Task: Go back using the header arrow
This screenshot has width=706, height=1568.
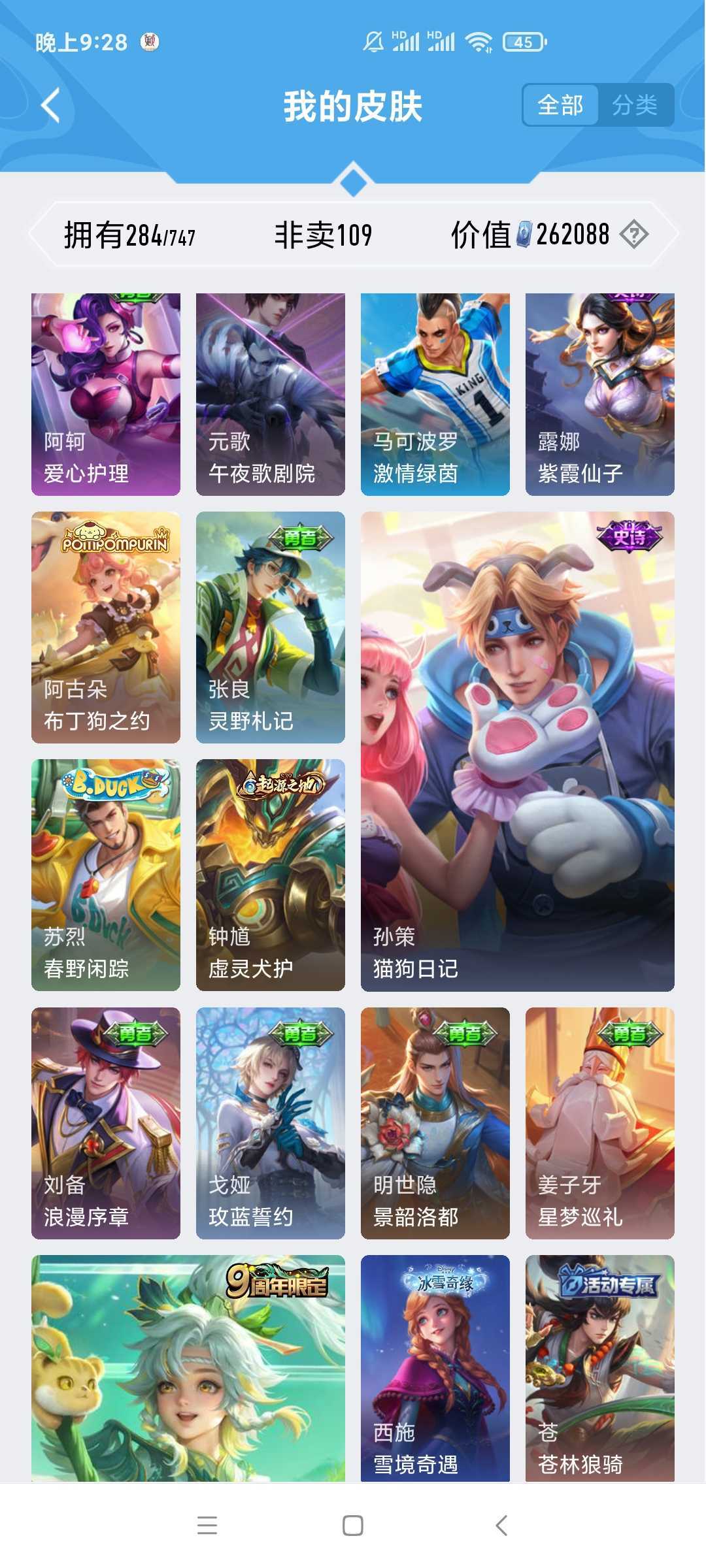Action: coord(51,105)
